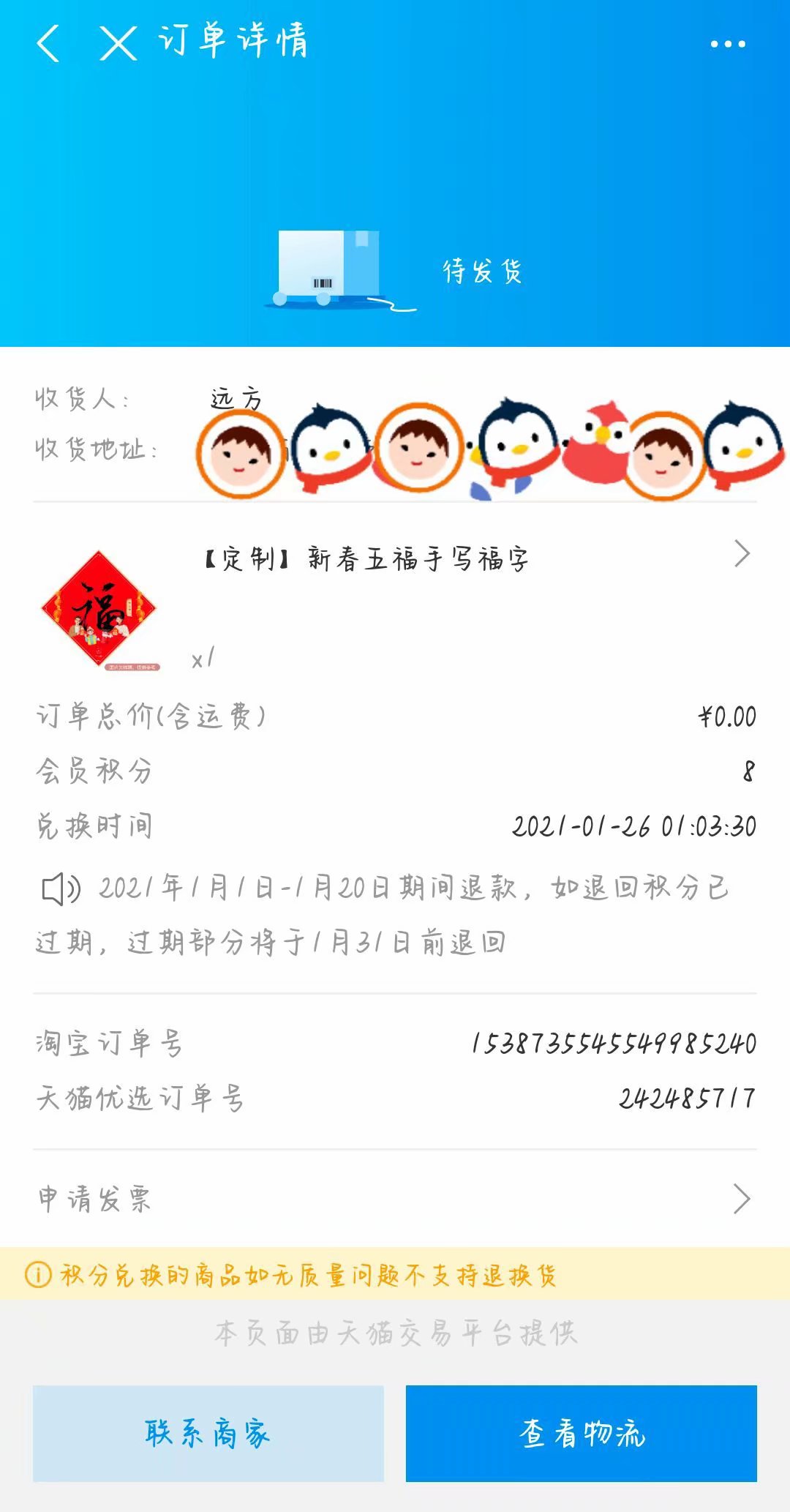The image size is (790, 1512).
Task: Go back using the top-left arrow
Action: point(48,43)
